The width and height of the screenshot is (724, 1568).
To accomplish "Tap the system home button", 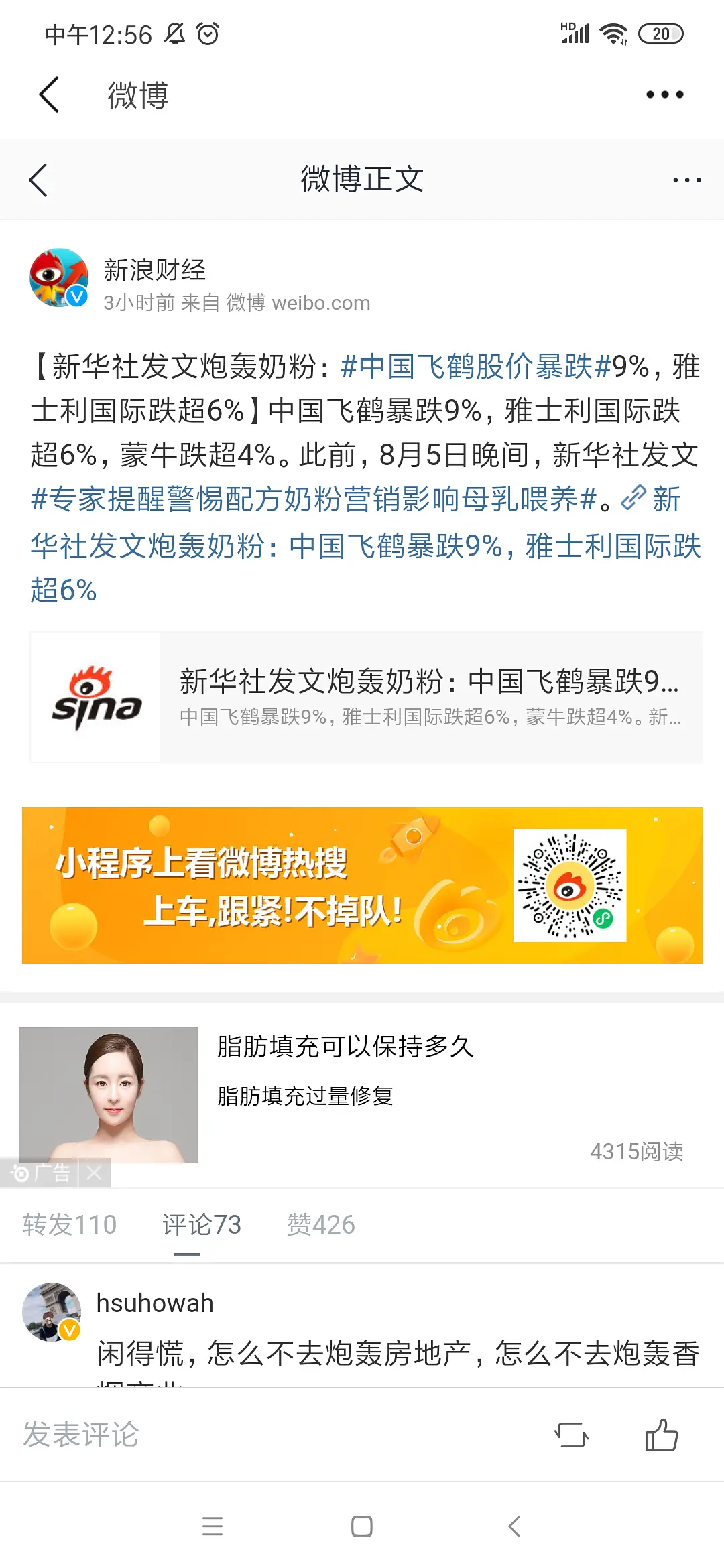I will pos(362,1526).
